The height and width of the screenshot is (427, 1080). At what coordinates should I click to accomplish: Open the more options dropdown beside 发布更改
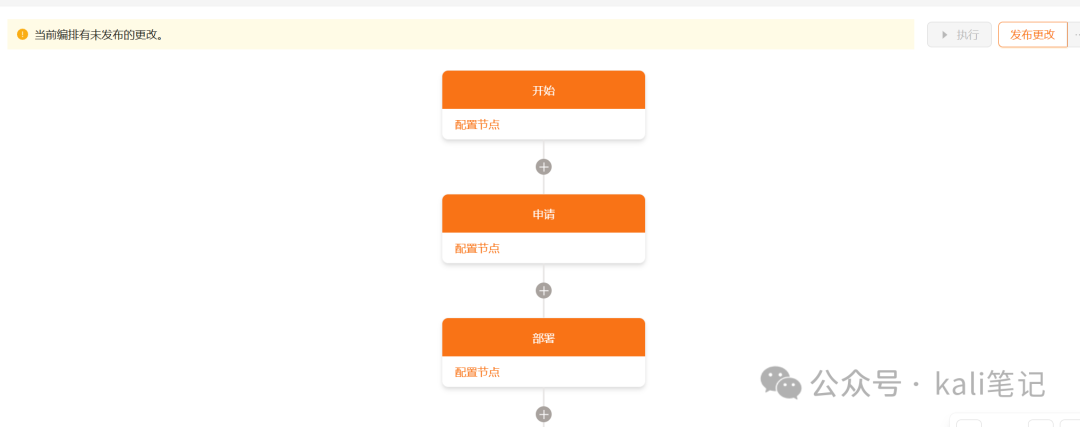pos(1075,35)
